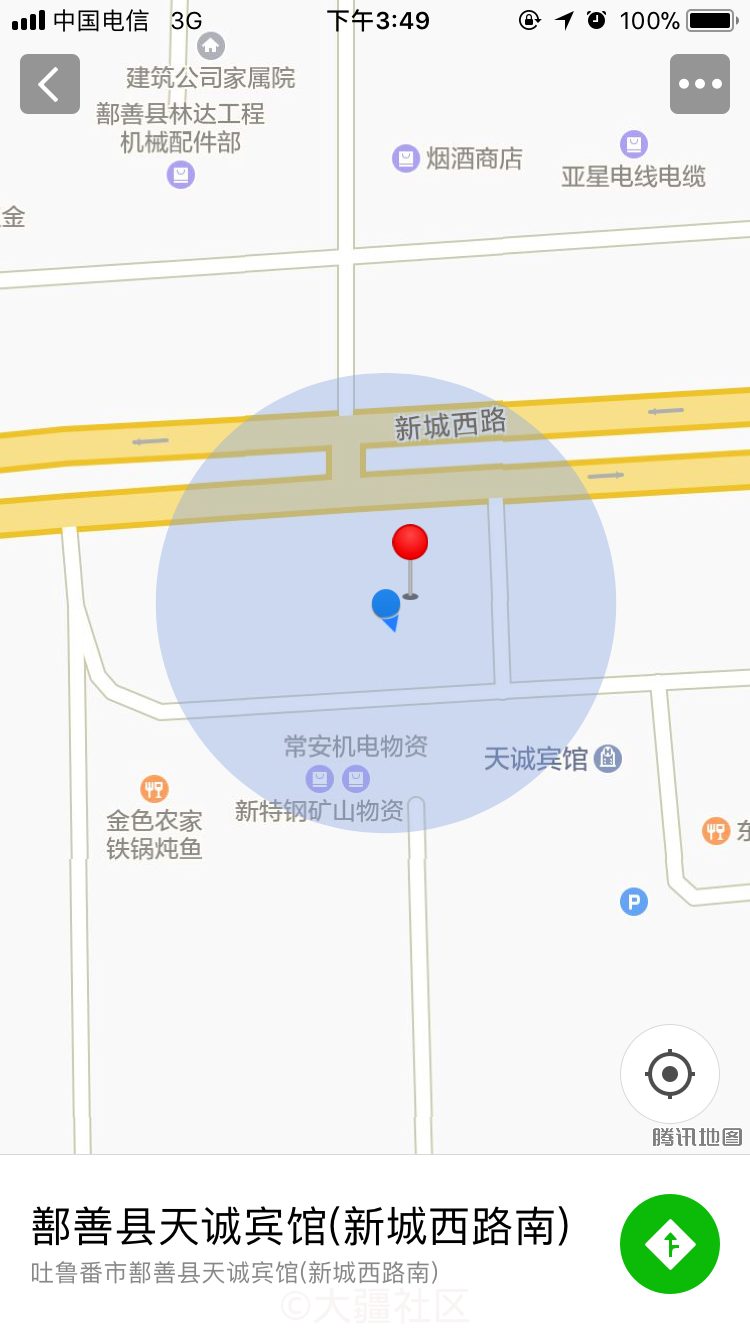Tap the red location pin on the map
Image resolution: width=750 pixels, height=1334 pixels.
pos(410,561)
